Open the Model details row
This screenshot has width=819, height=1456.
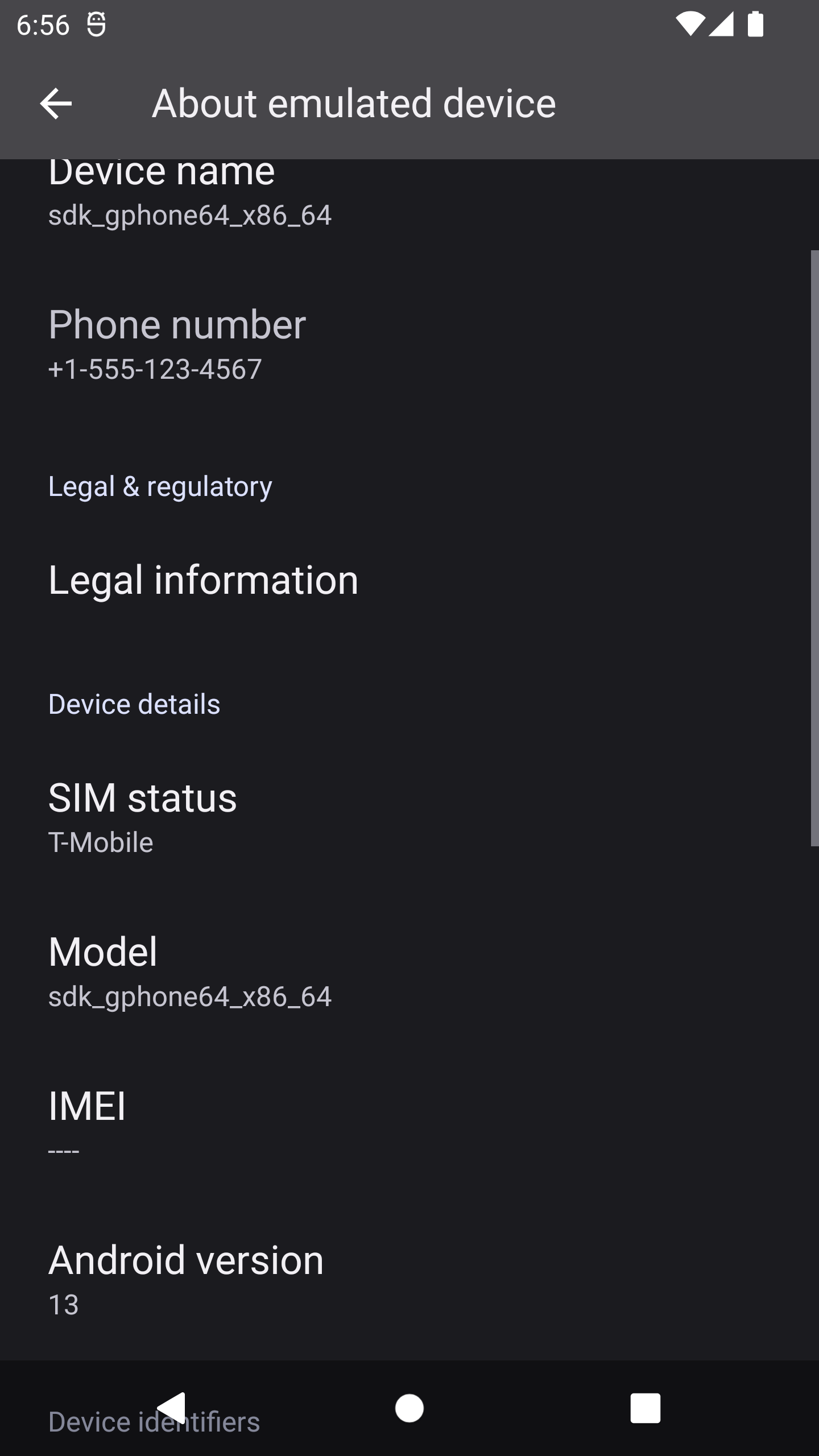click(x=190, y=971)
